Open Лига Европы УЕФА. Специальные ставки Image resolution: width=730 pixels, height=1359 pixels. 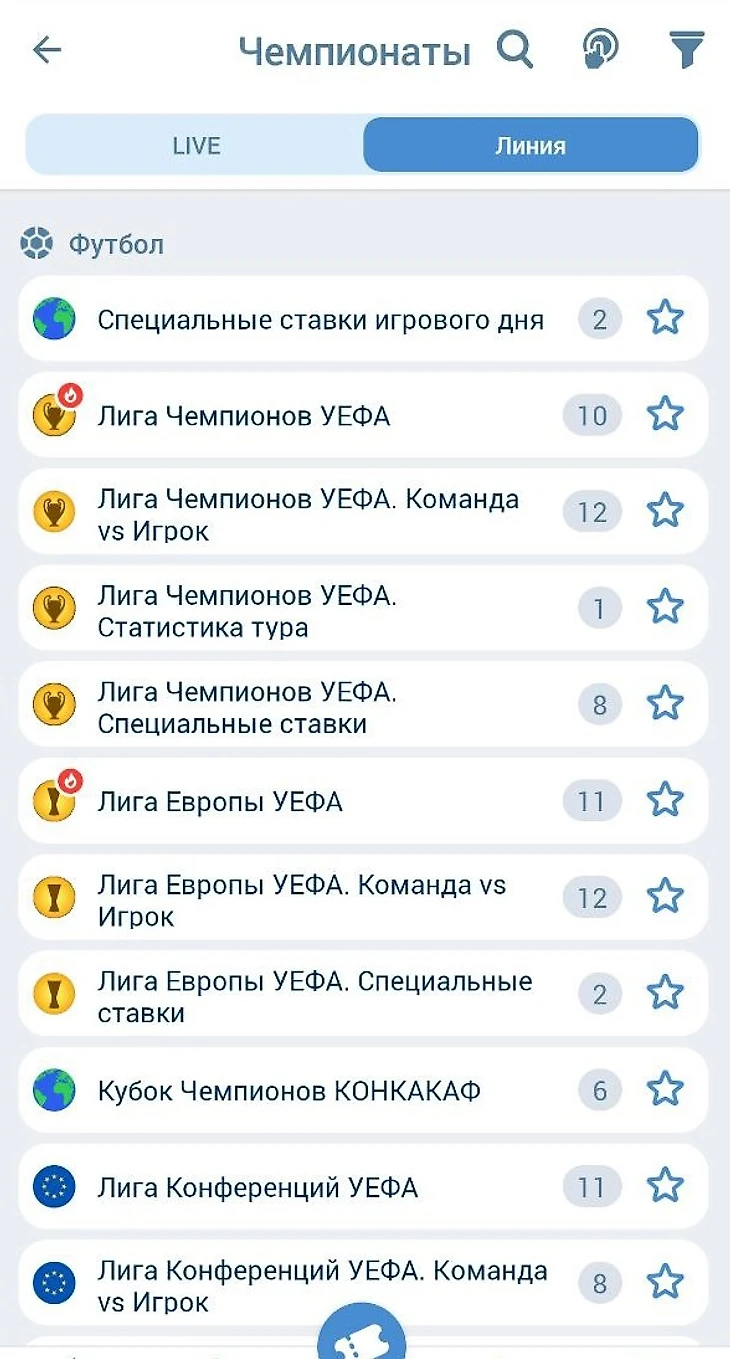click(x=314, y=995)
